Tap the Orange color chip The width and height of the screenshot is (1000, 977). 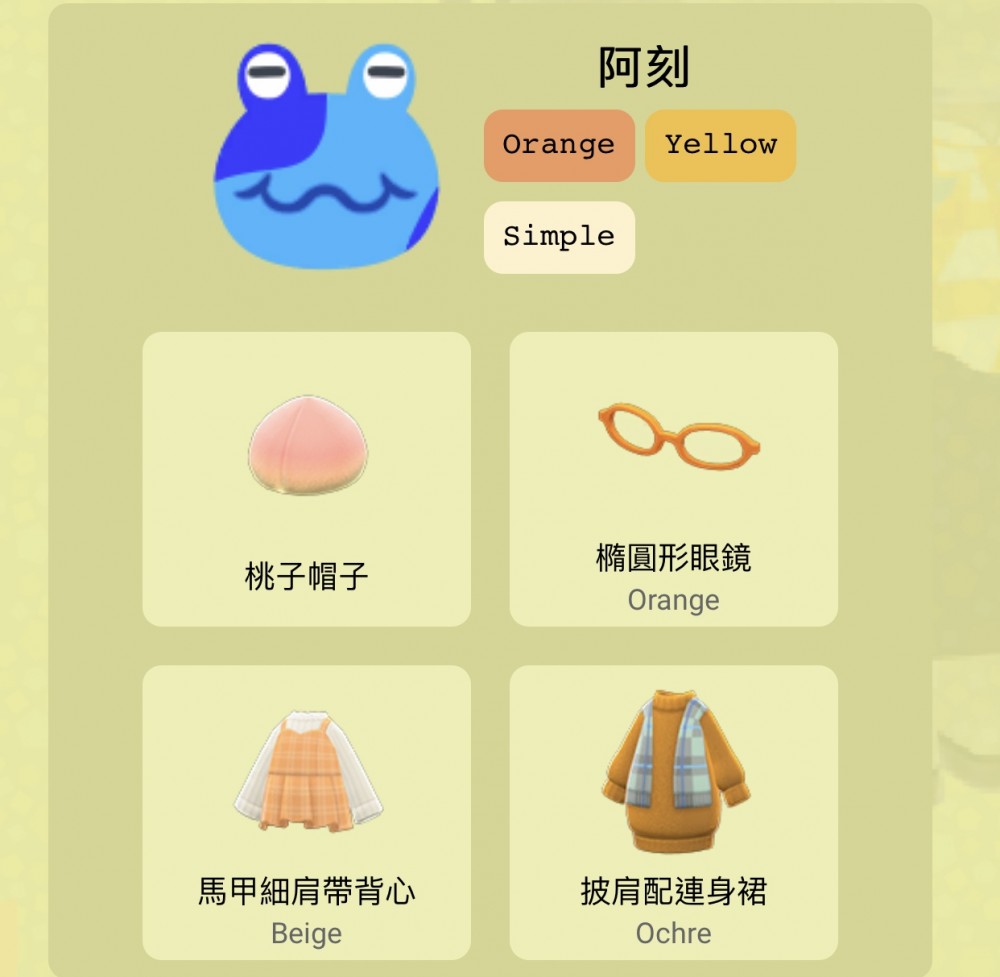(559, 146)
